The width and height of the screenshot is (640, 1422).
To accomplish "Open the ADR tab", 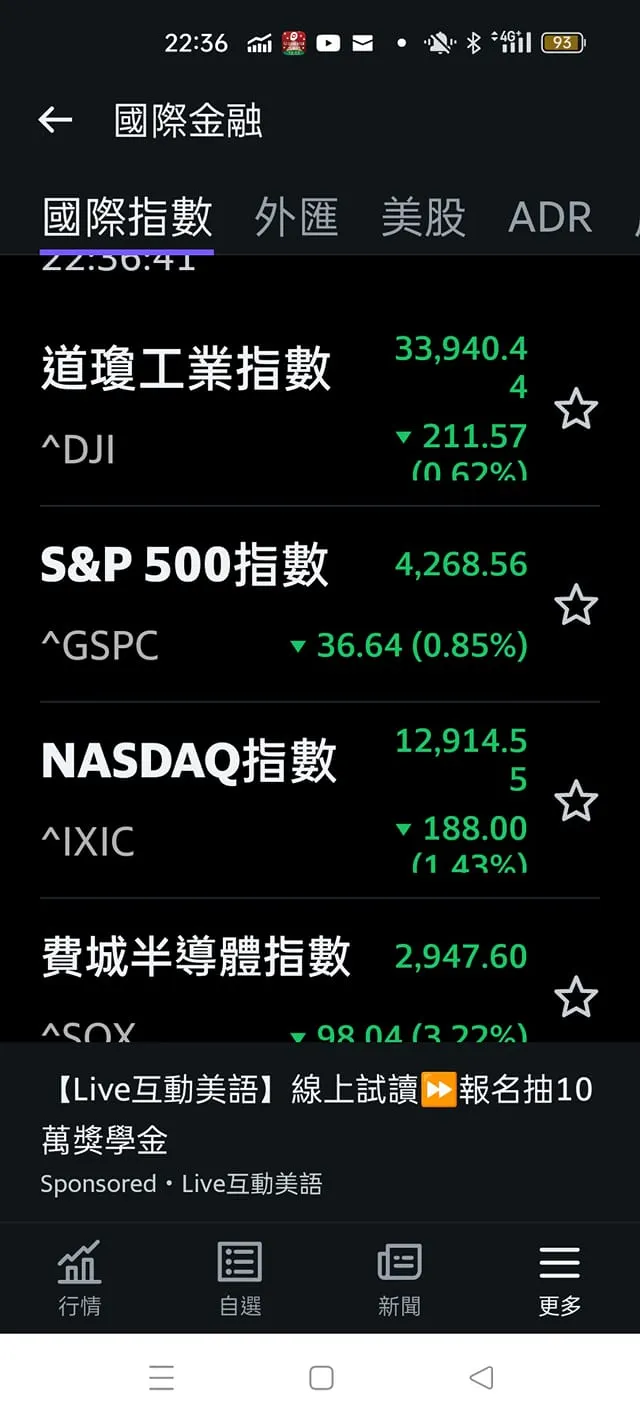I will [x=550, y=217].
